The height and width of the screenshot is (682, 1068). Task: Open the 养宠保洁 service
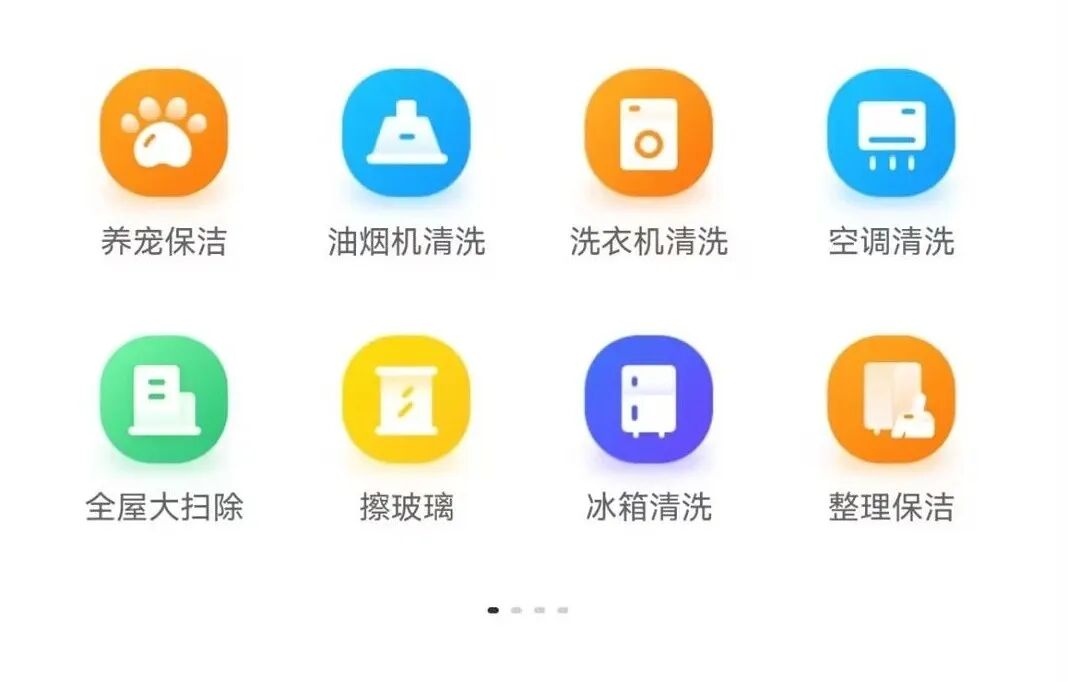(164, 134)
